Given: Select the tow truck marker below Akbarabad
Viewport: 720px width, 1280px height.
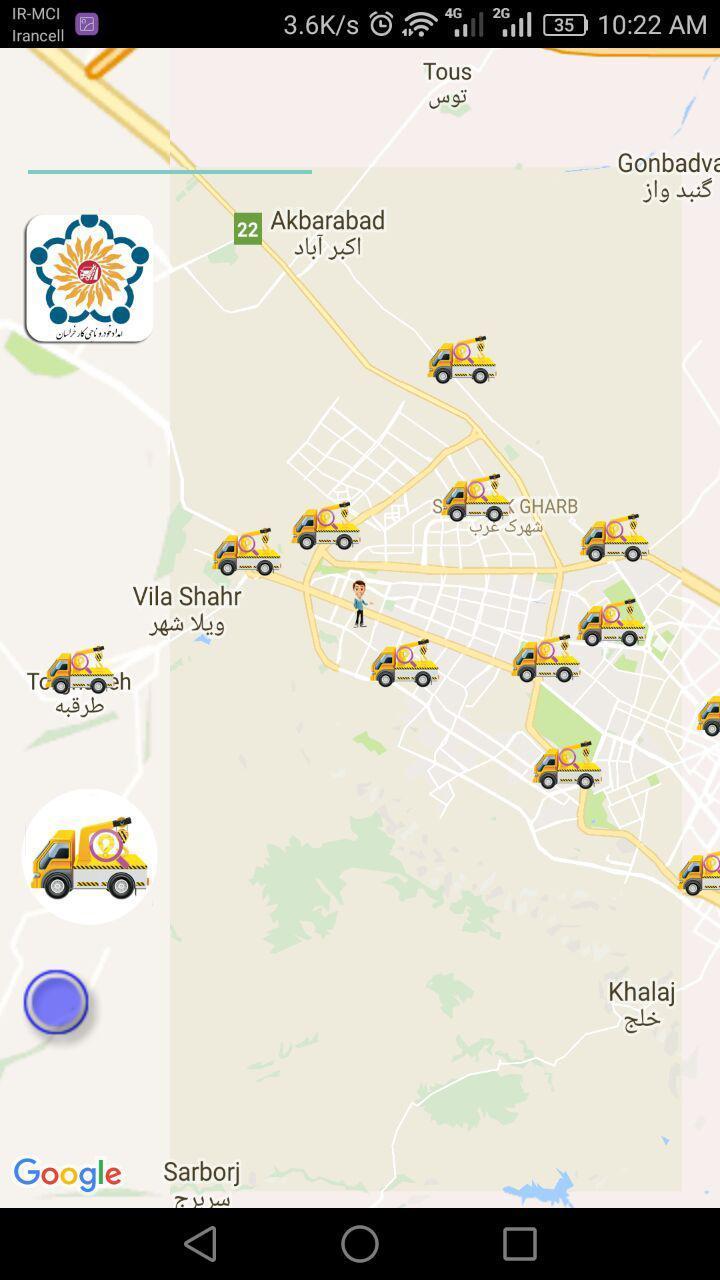Looking at the screenshot, I should [x=462, y=361].
